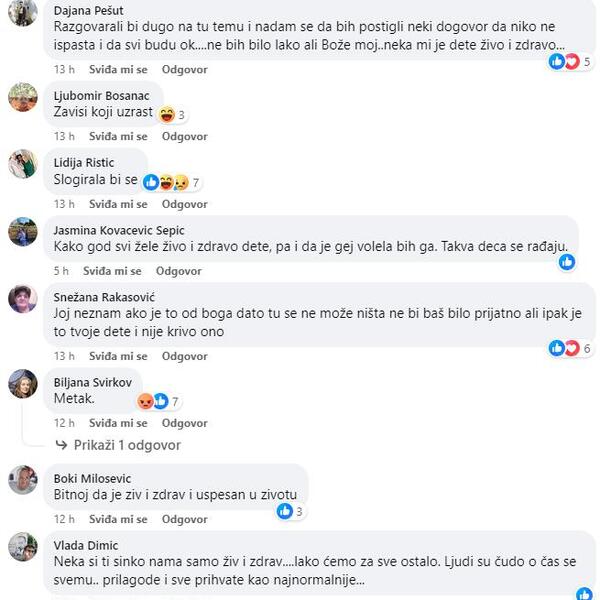The height and width of the screenshot is (600, 600).
Task: Reply to Ljubomir Bosanac's comment
Action: [x=185, y=136]
